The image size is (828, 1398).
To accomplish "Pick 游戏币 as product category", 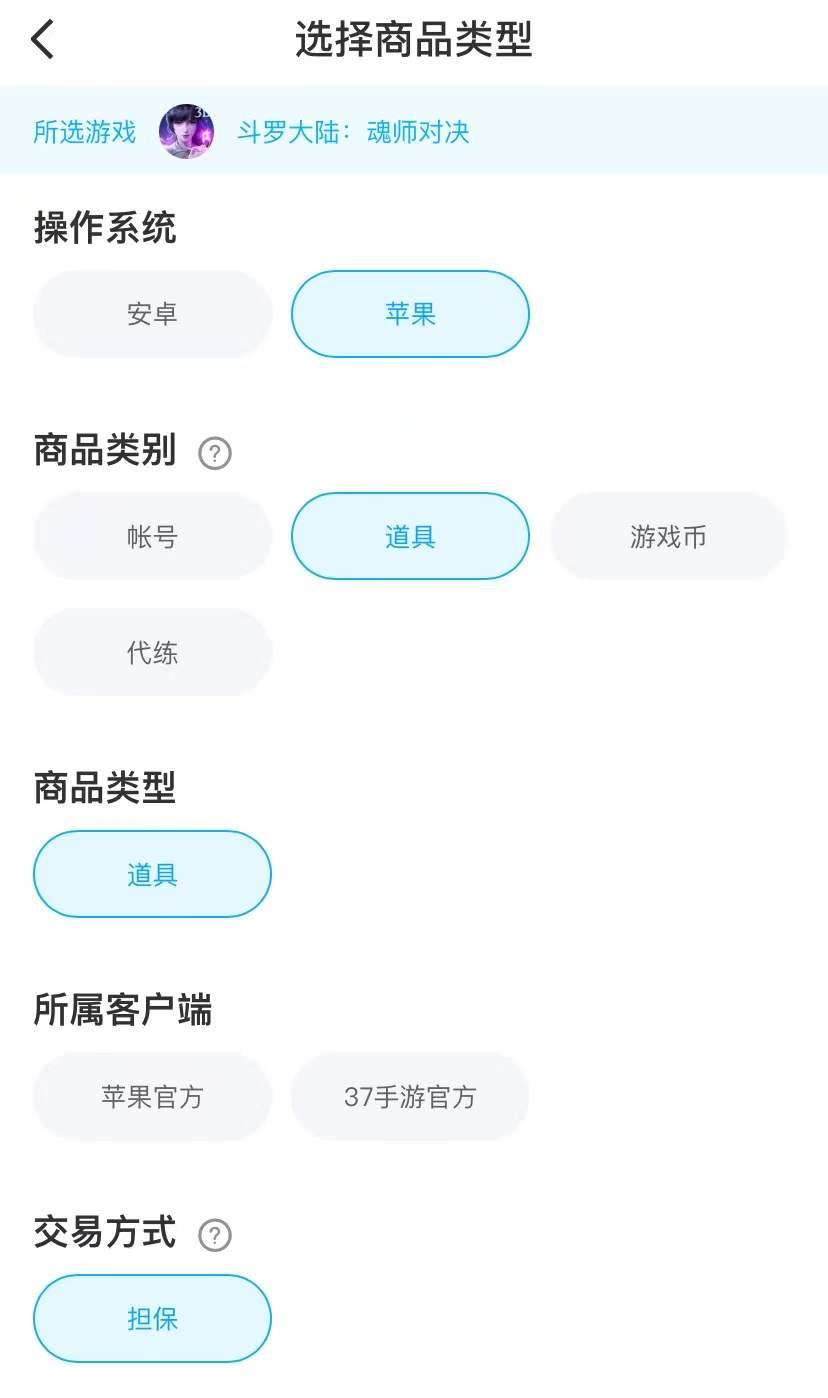I will 668,537.
